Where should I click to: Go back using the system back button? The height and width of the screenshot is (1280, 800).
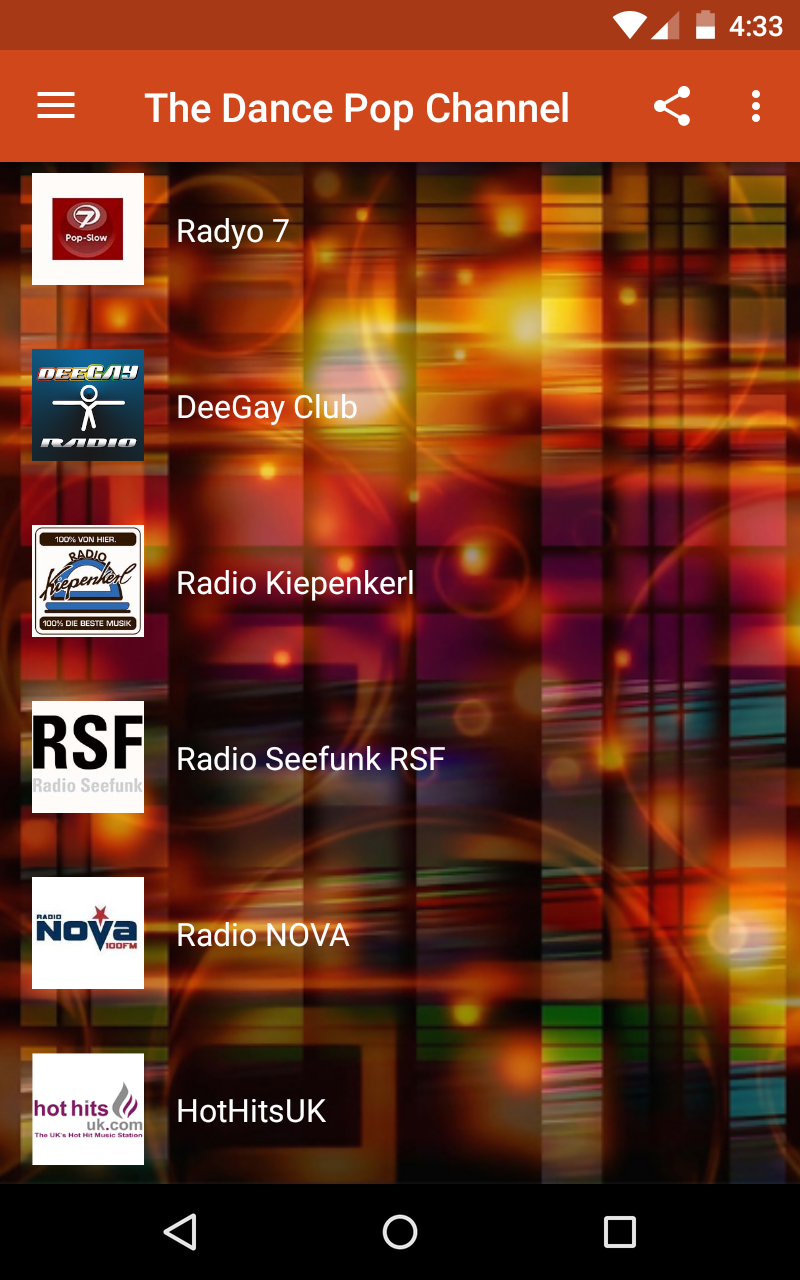(x=180, y=1232)
